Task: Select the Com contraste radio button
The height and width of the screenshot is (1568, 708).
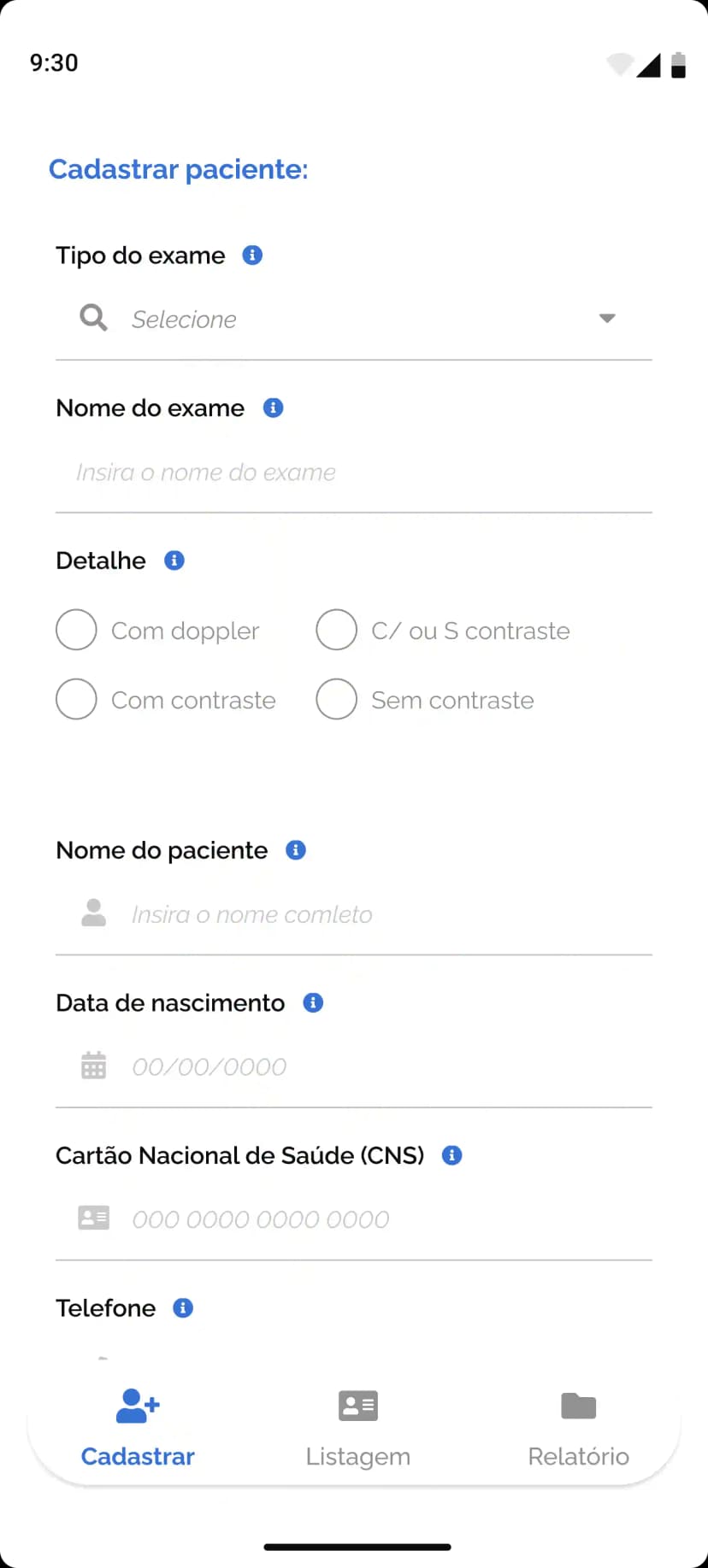Action: [x=76, y=699]
